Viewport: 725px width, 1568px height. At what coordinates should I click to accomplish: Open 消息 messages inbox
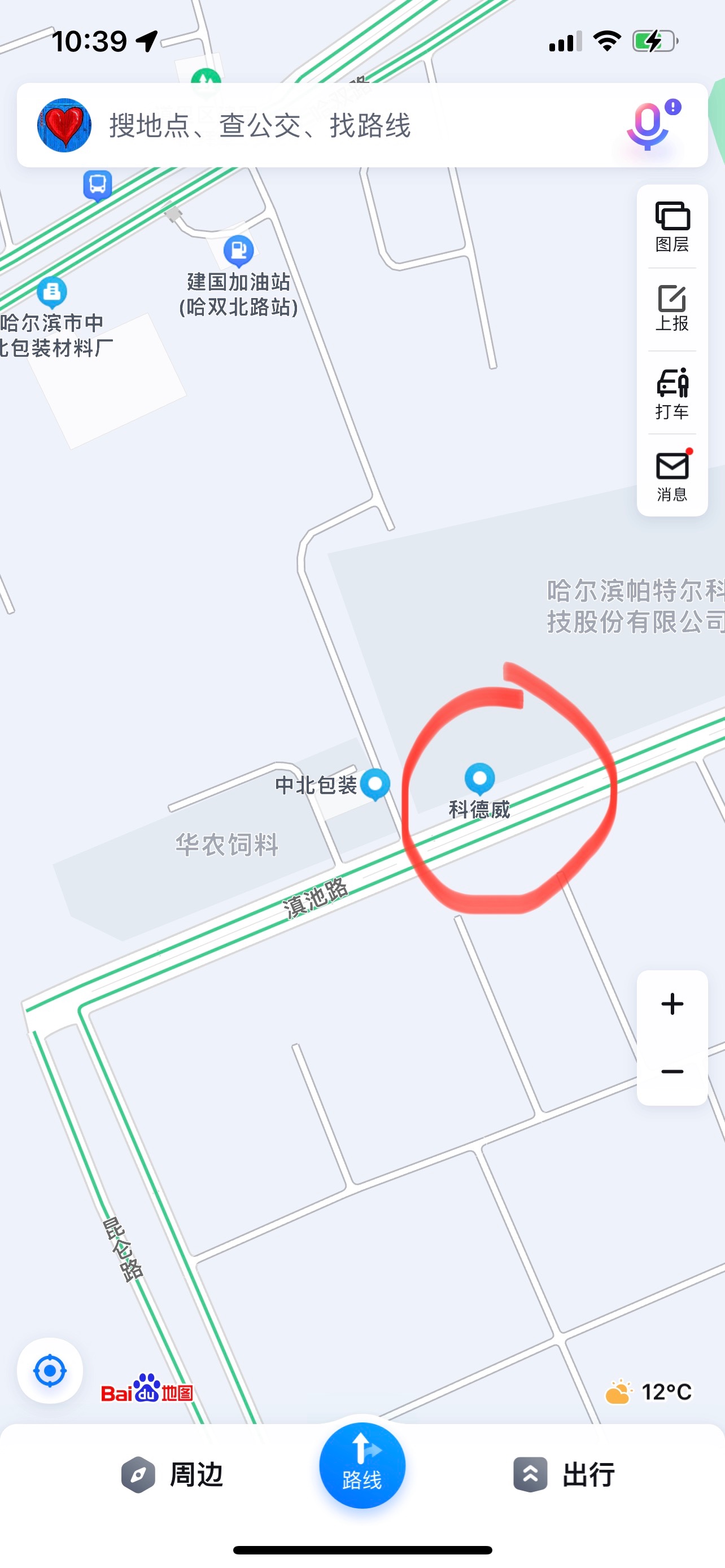pyautogui.click(x=671, y=476)
